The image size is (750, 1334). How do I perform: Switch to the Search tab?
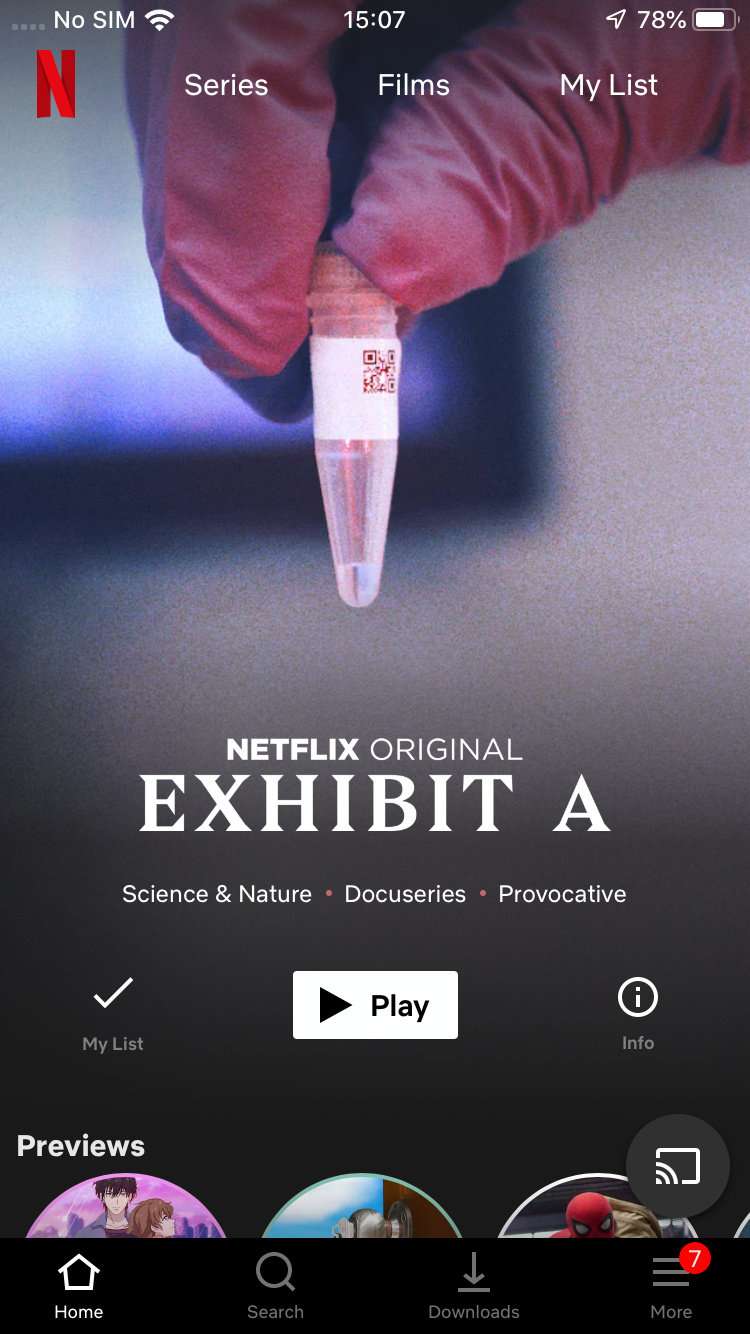pos(275,1288)
